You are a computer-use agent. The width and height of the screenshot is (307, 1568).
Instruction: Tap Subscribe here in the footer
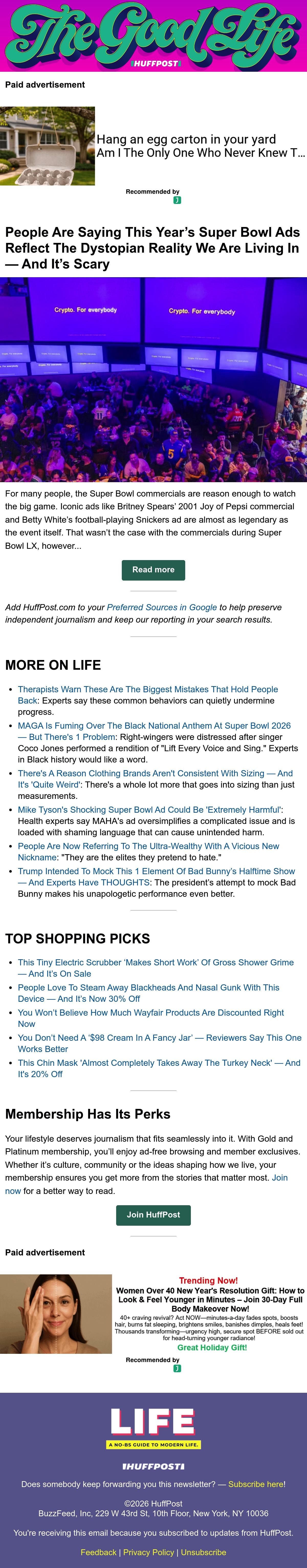click(x=255, y=1484)
